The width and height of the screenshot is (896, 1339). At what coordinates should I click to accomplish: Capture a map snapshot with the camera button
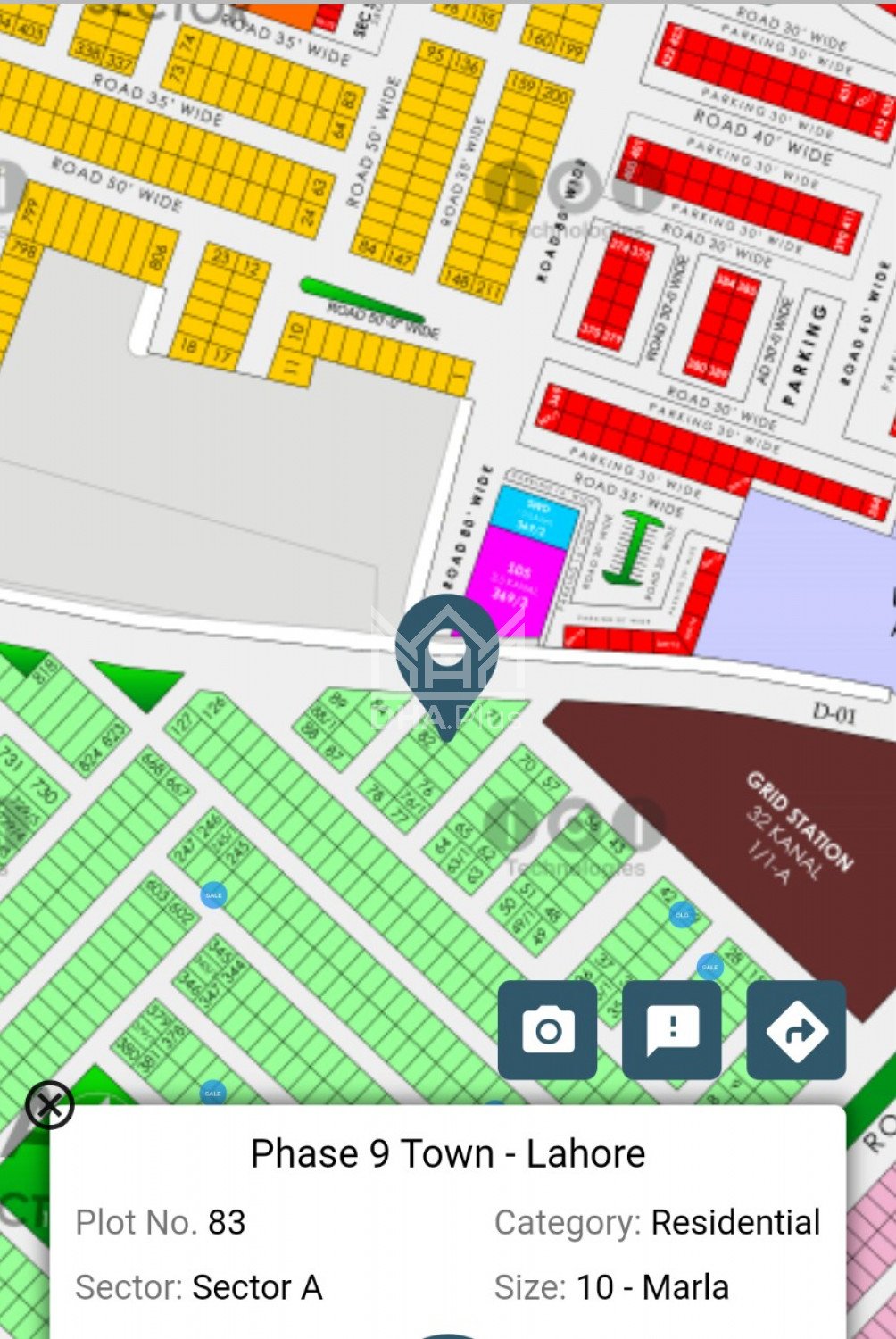[x=547, y=1030]
